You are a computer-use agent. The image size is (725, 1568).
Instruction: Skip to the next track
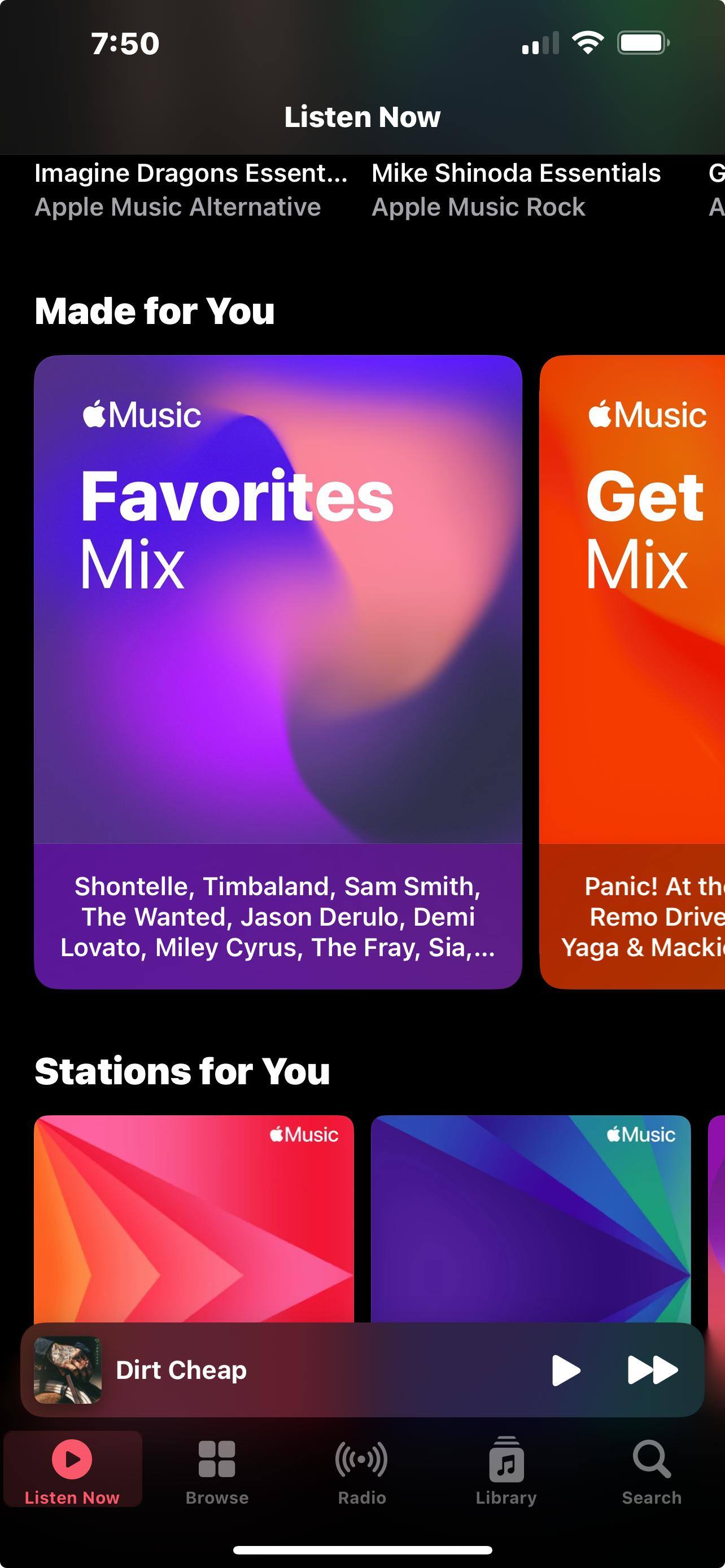point(653,1370)
